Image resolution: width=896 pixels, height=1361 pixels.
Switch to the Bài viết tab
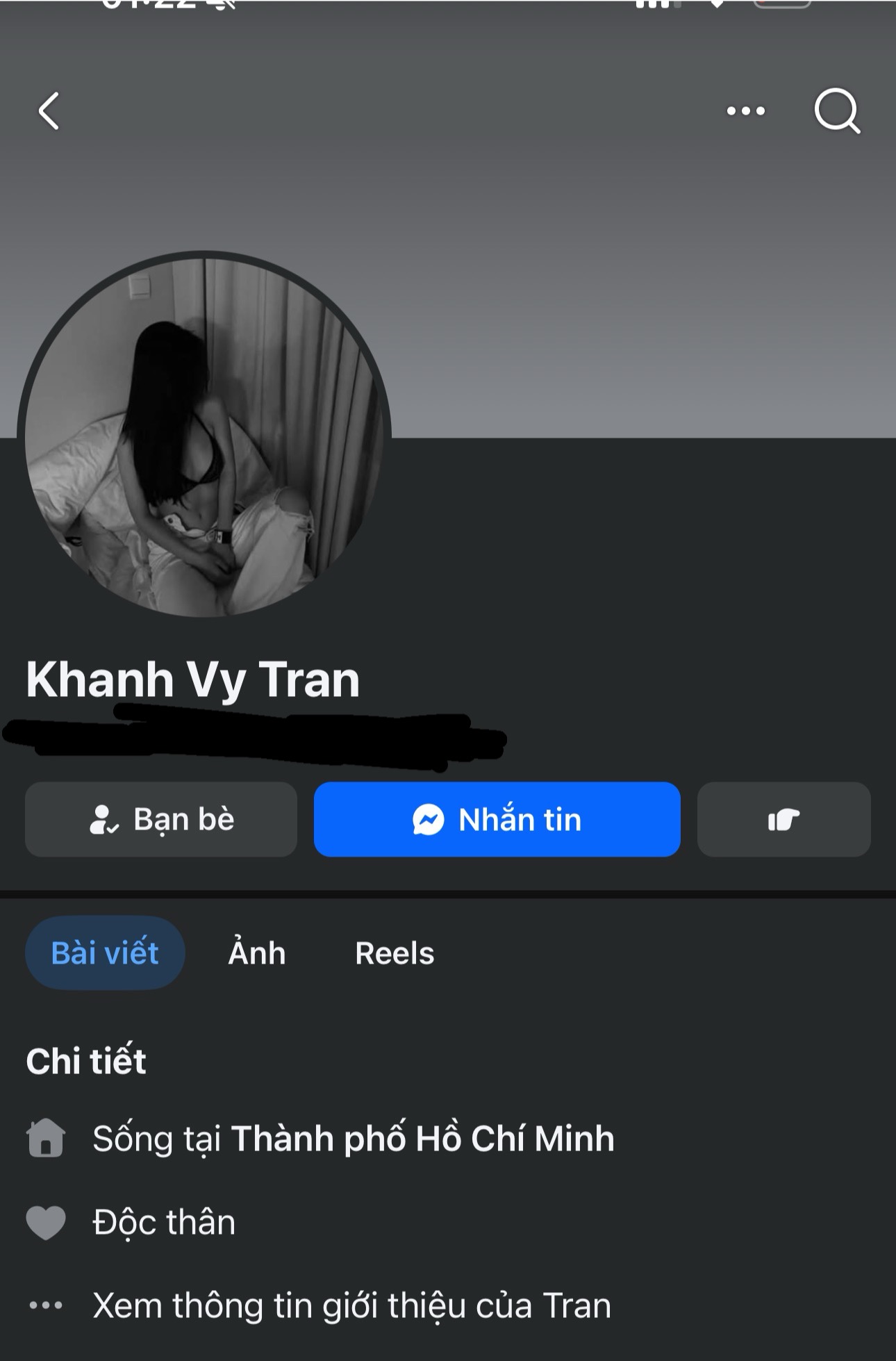pyautogui.click(x=105, y=953)
